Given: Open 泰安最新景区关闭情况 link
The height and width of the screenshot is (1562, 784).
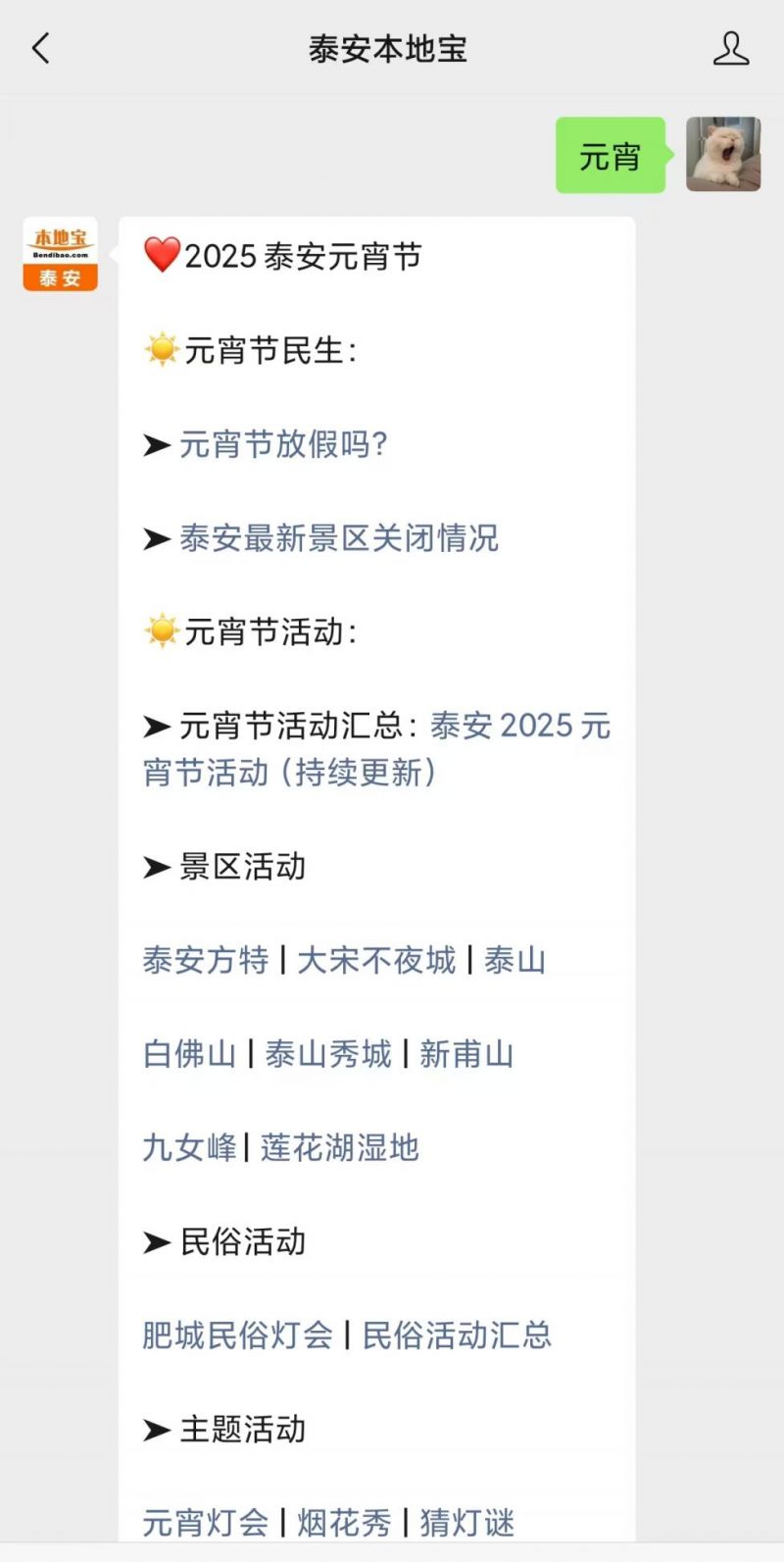Looking at the screenshot, I should coord(339,537).
